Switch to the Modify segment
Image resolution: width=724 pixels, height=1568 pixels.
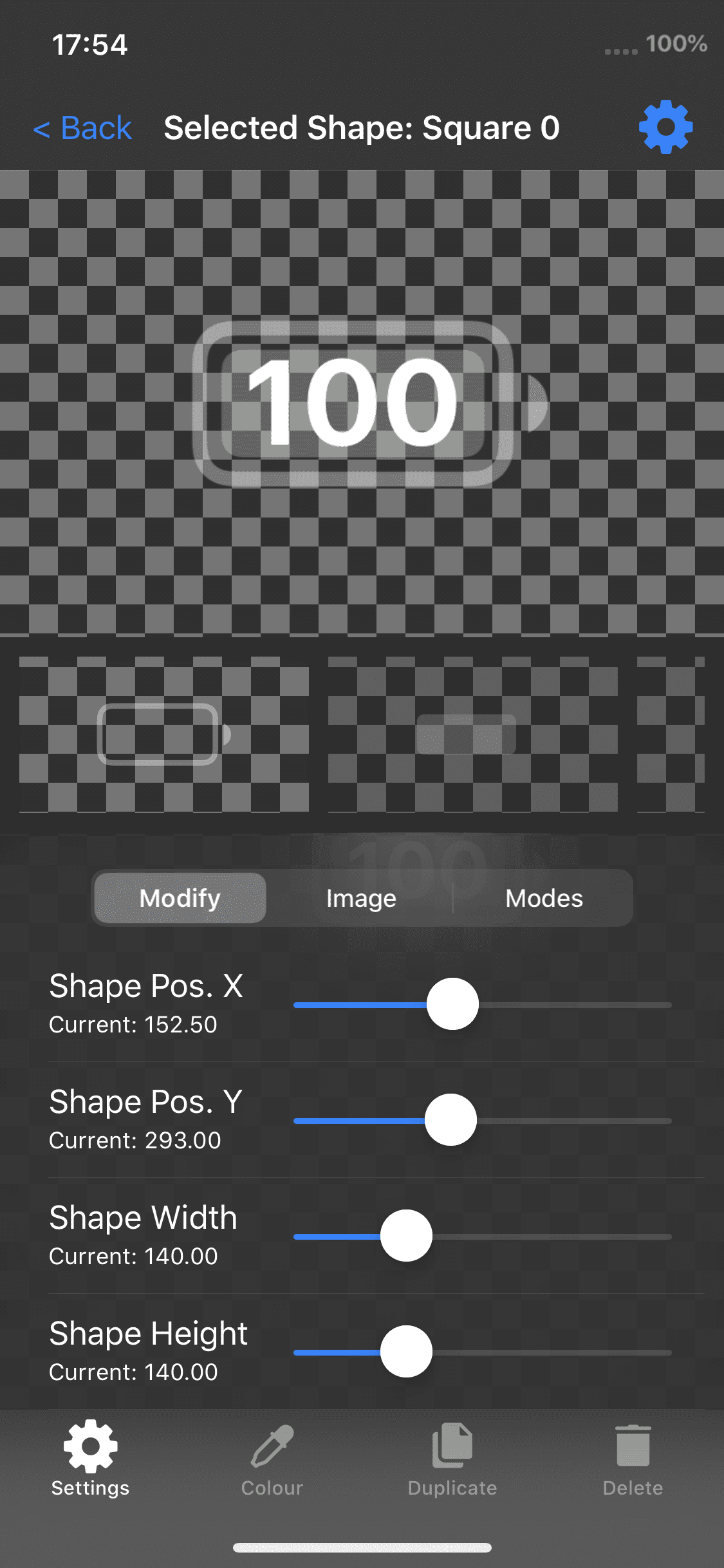pyautogui.click(x=180, y=898)
